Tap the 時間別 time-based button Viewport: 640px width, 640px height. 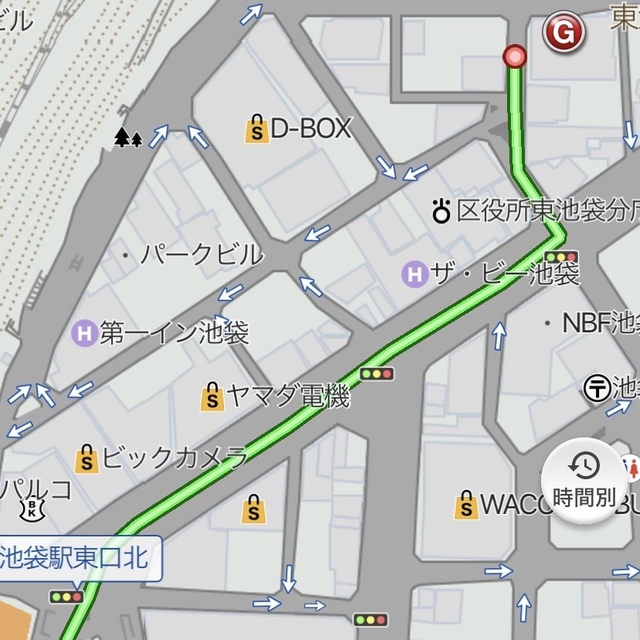[x=584, y=480]
